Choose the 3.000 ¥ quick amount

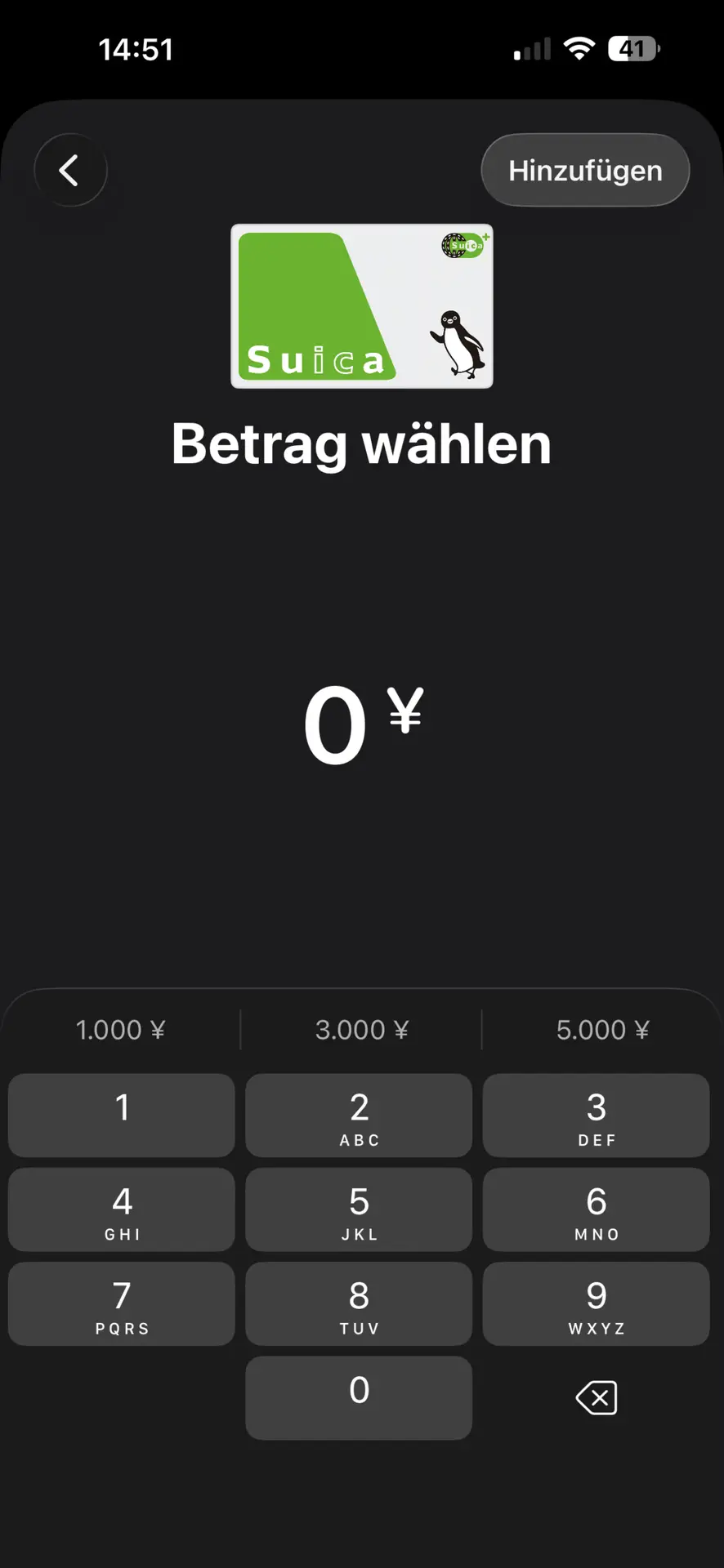pyautogui.click(x=361, y=1030)
